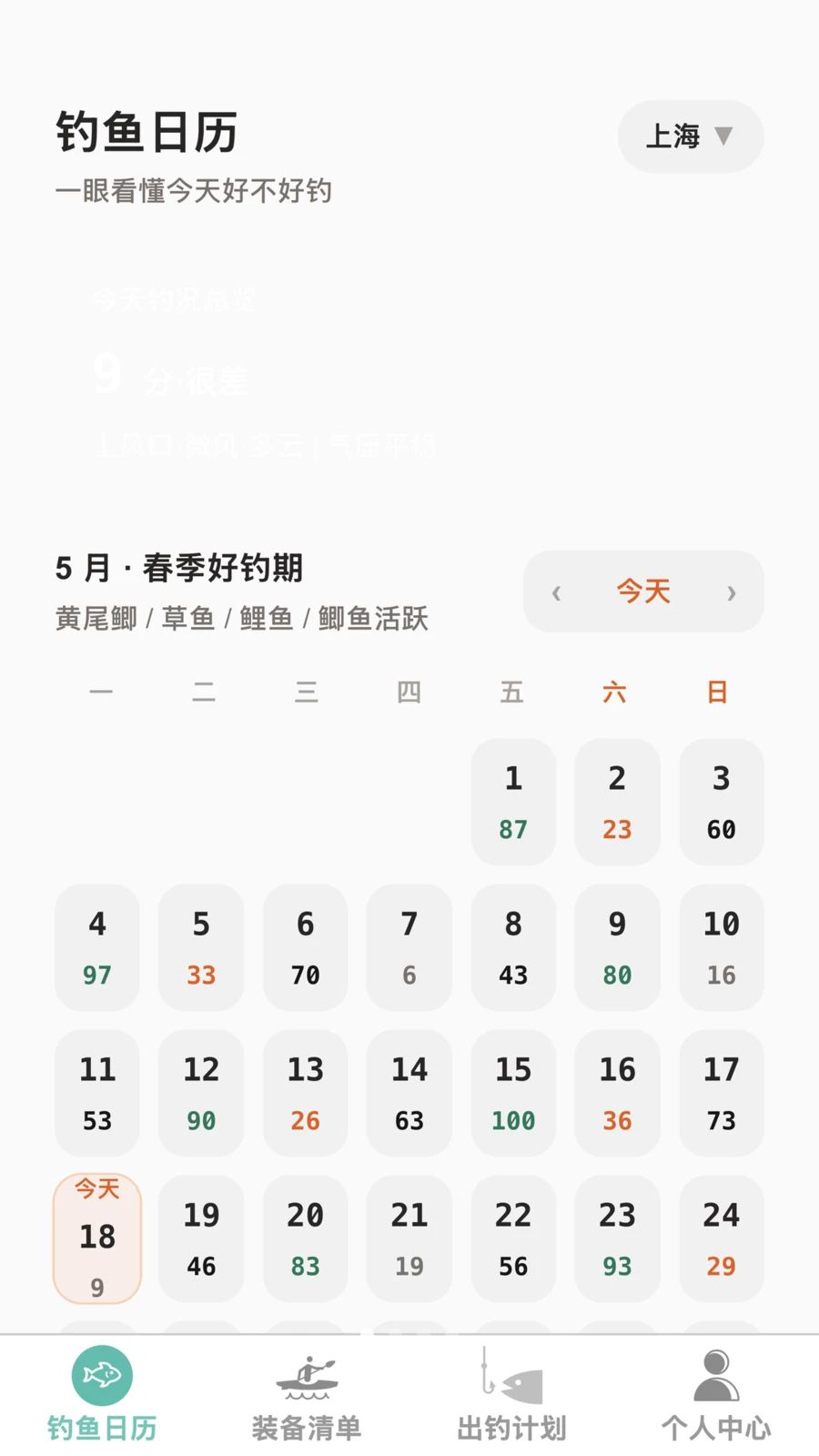This screenshot has height=1456, width=819.
Task: Pick May 20 with score 83
Action: click(x=305, y=1239)
